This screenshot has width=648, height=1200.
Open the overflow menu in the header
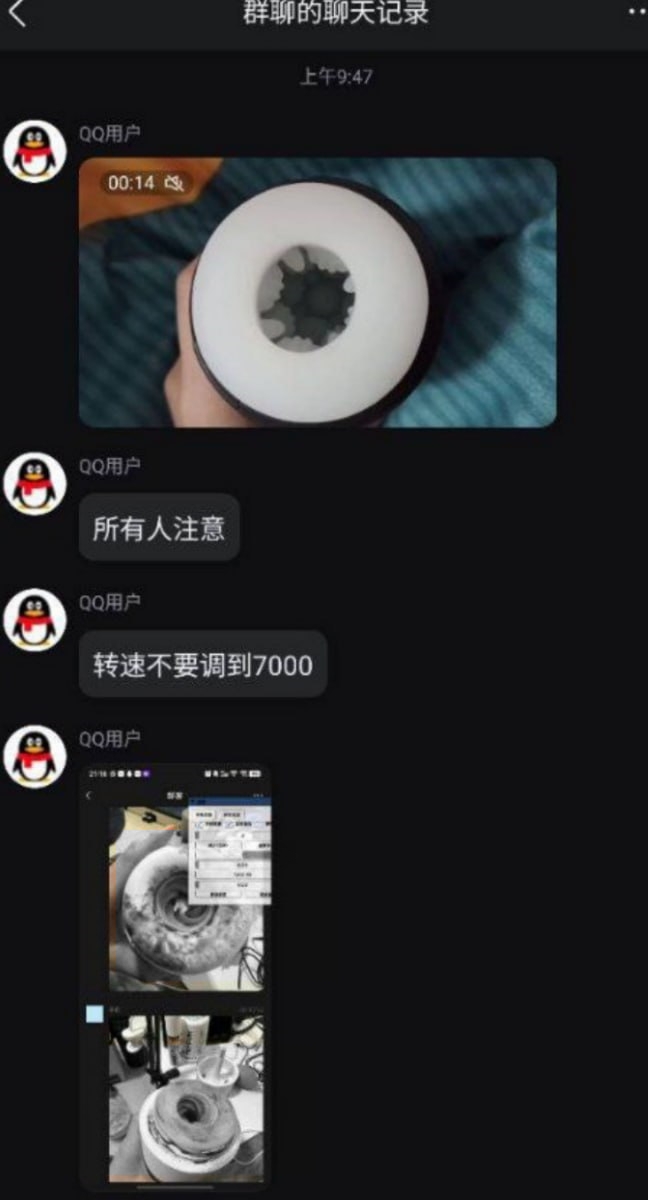click(636, 12)
